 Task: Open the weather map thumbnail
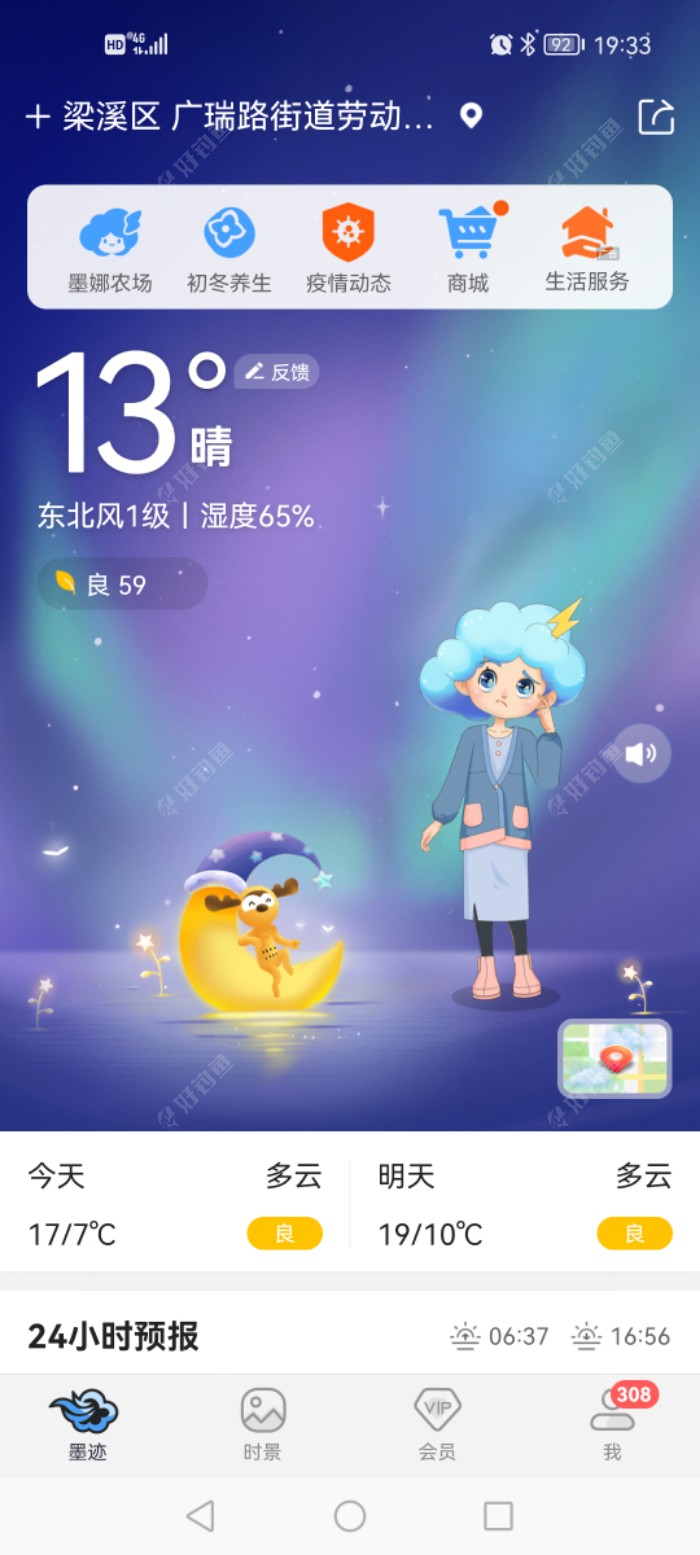click(614, 1058)
